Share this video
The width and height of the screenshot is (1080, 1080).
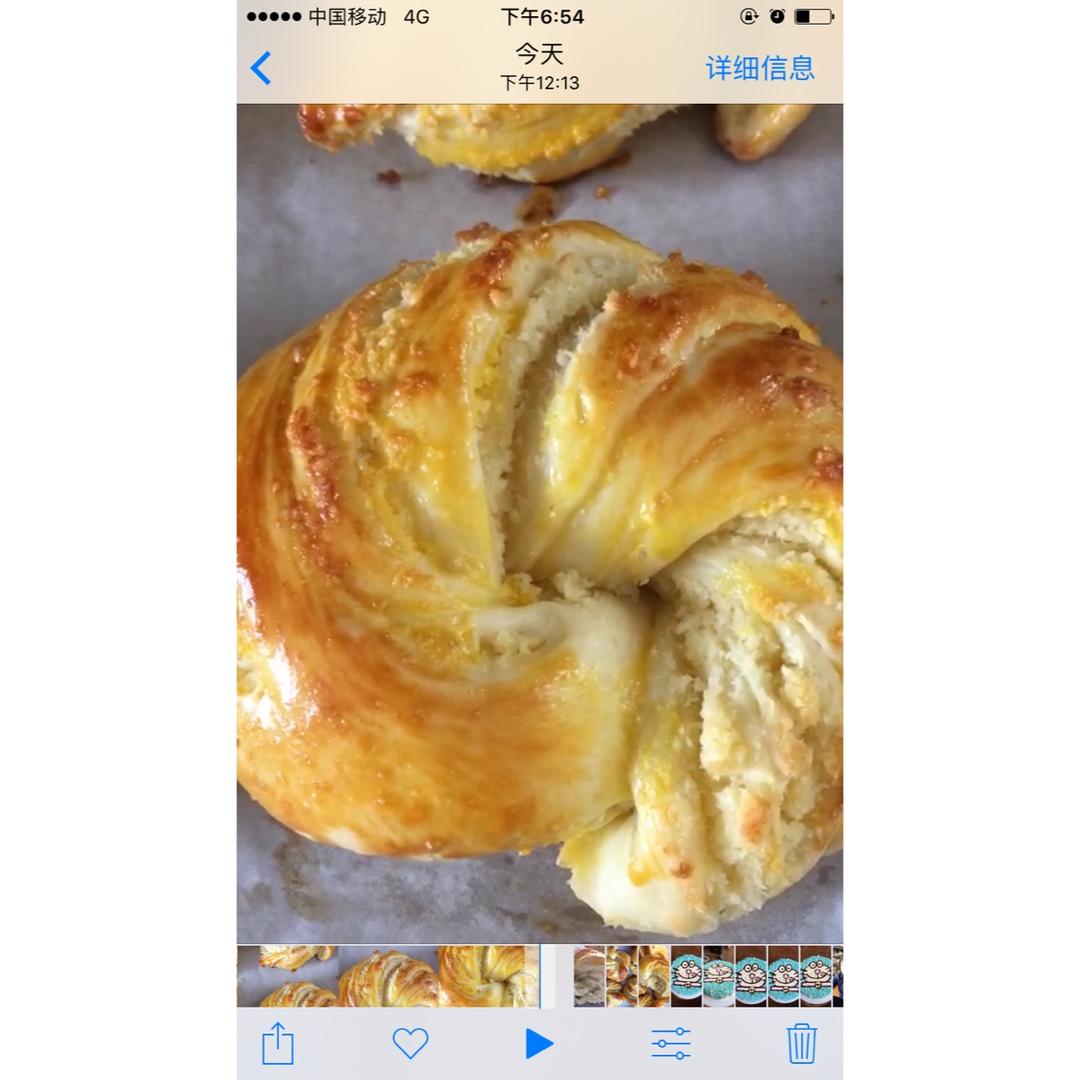tap(278, 1043)
